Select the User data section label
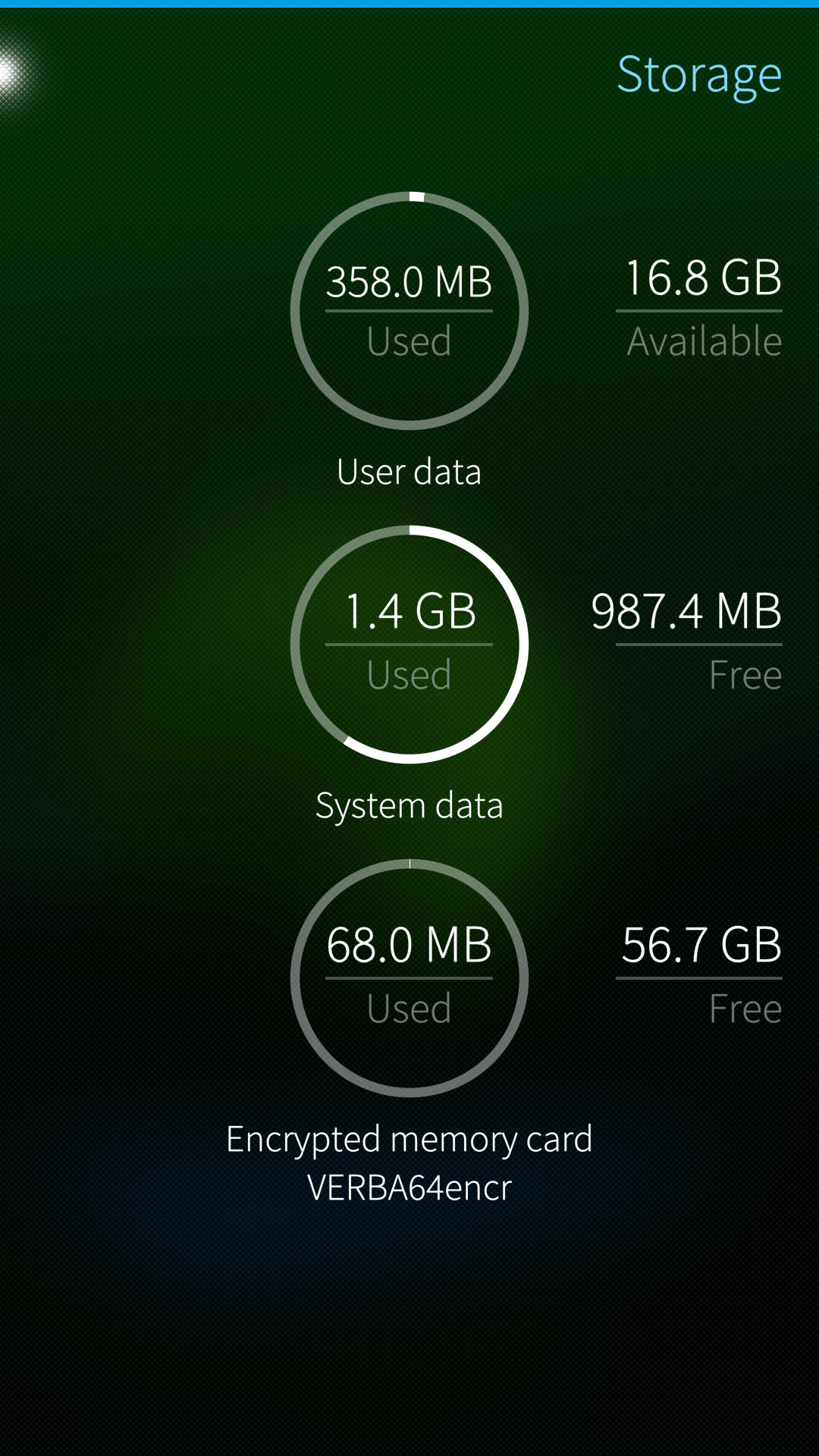 tap(409, 471)
